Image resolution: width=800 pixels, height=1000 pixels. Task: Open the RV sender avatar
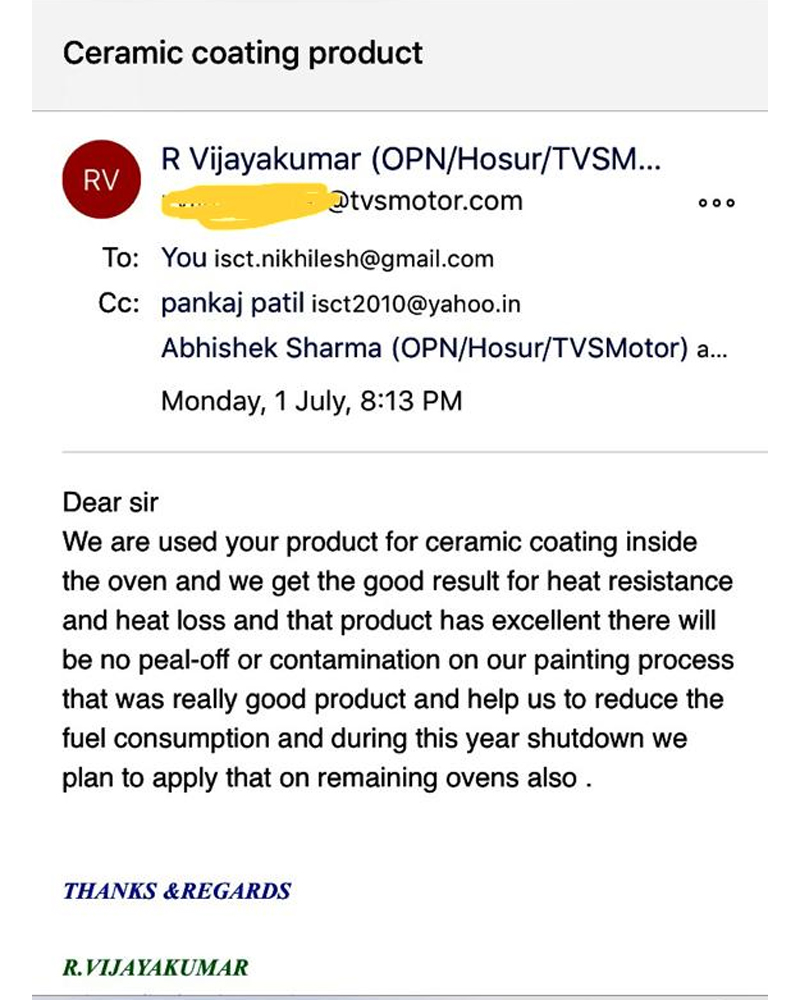[x=101, y=180]
